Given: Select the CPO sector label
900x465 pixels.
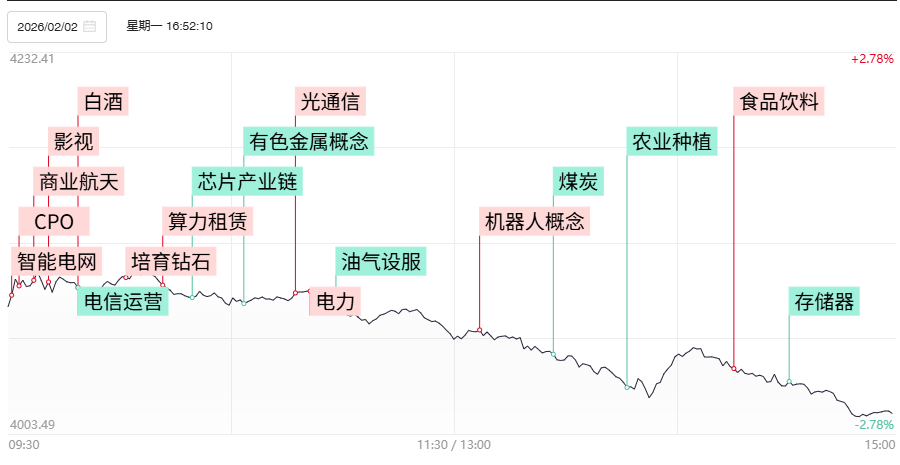Looking at the screenshot, I should point(54,221).
